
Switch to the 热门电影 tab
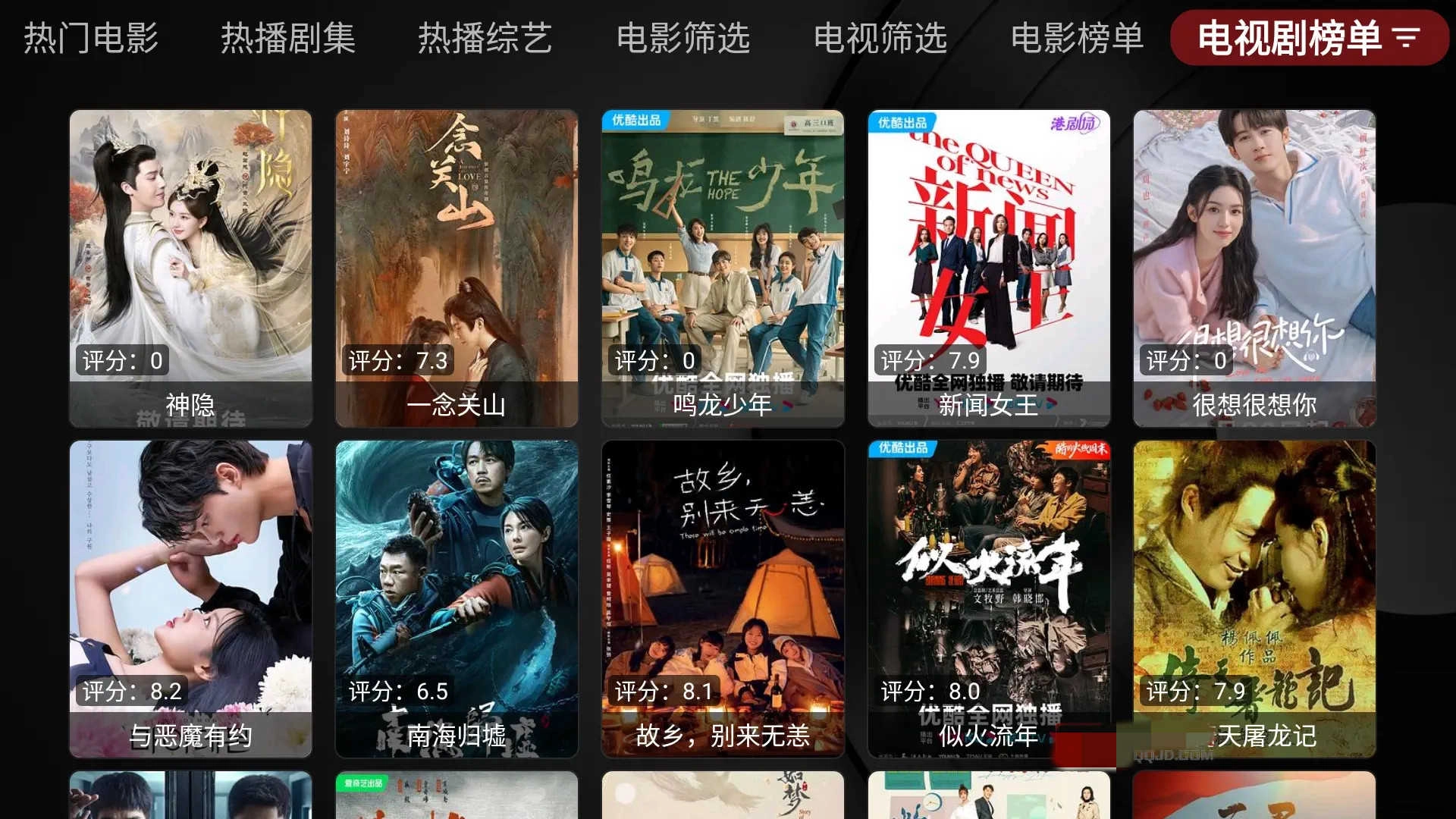coord(91,38)
